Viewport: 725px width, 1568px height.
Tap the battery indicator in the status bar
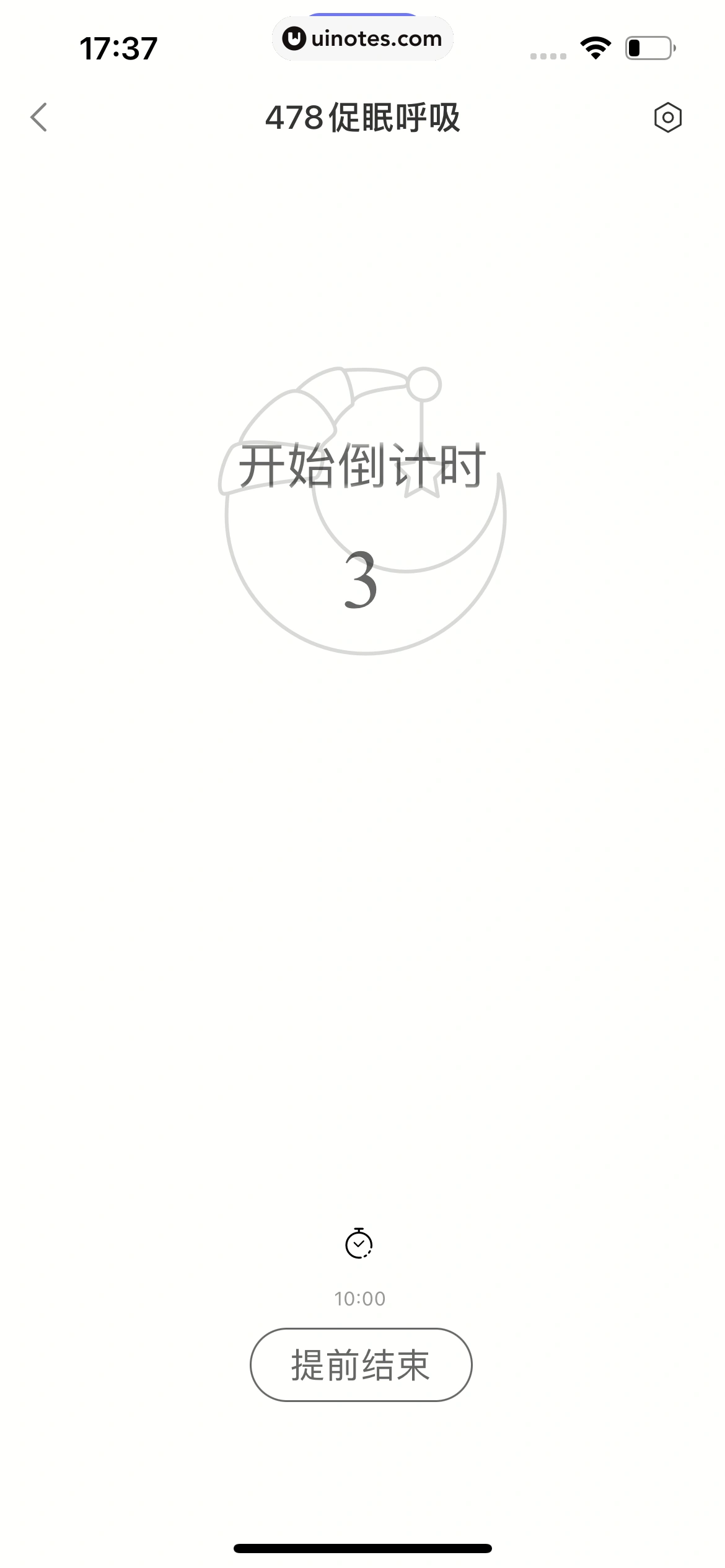647,48
